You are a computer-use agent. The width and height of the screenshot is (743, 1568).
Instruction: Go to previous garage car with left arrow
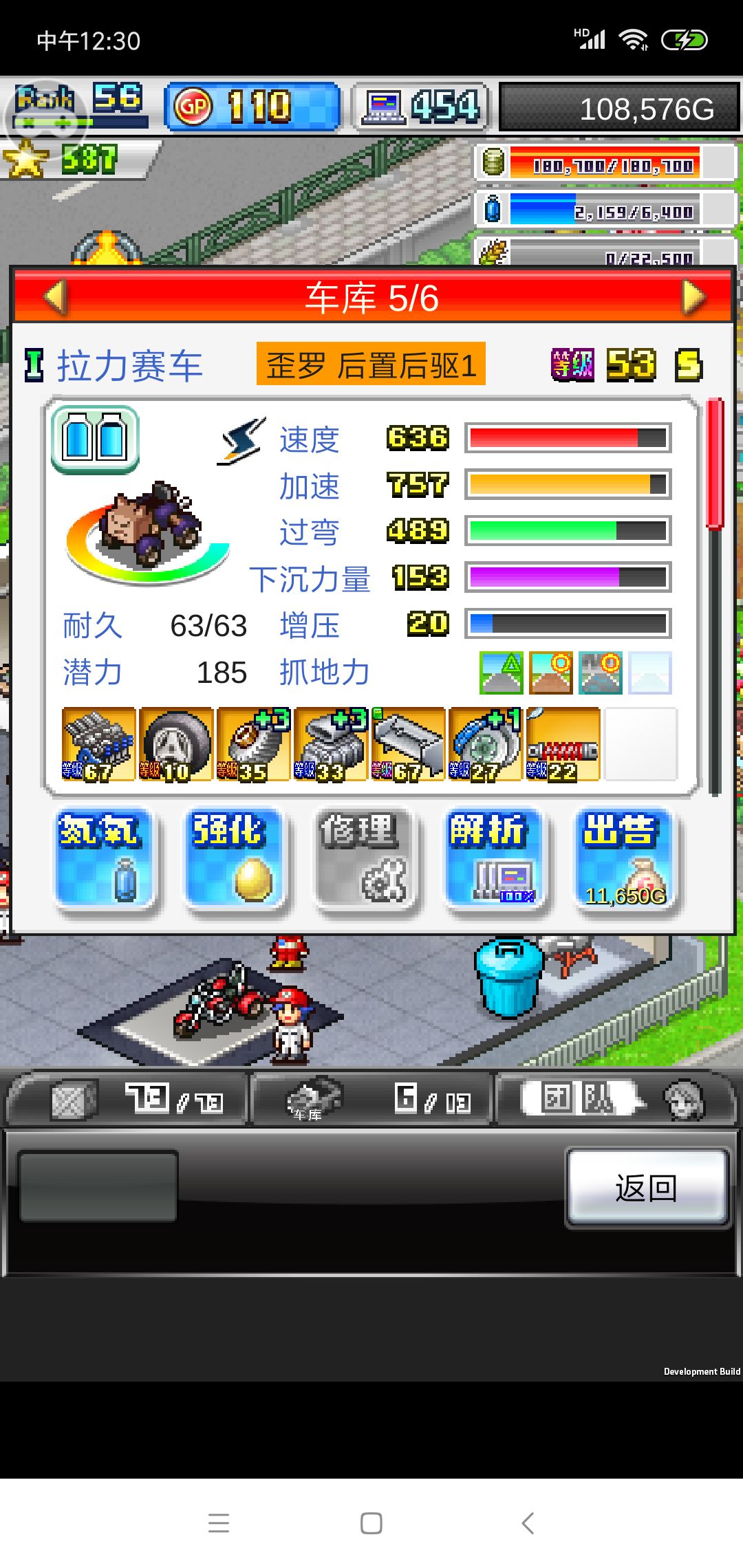coord(55,297)
